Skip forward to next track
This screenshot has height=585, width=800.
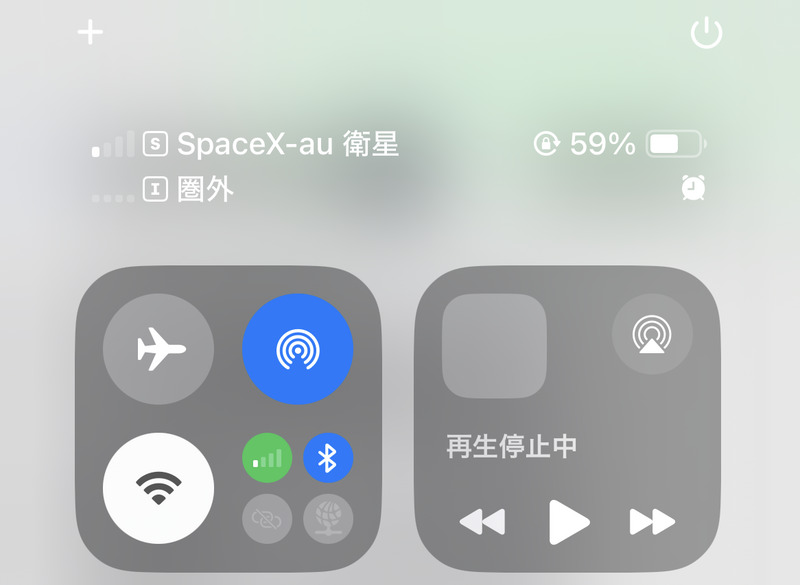click(652, 522)
